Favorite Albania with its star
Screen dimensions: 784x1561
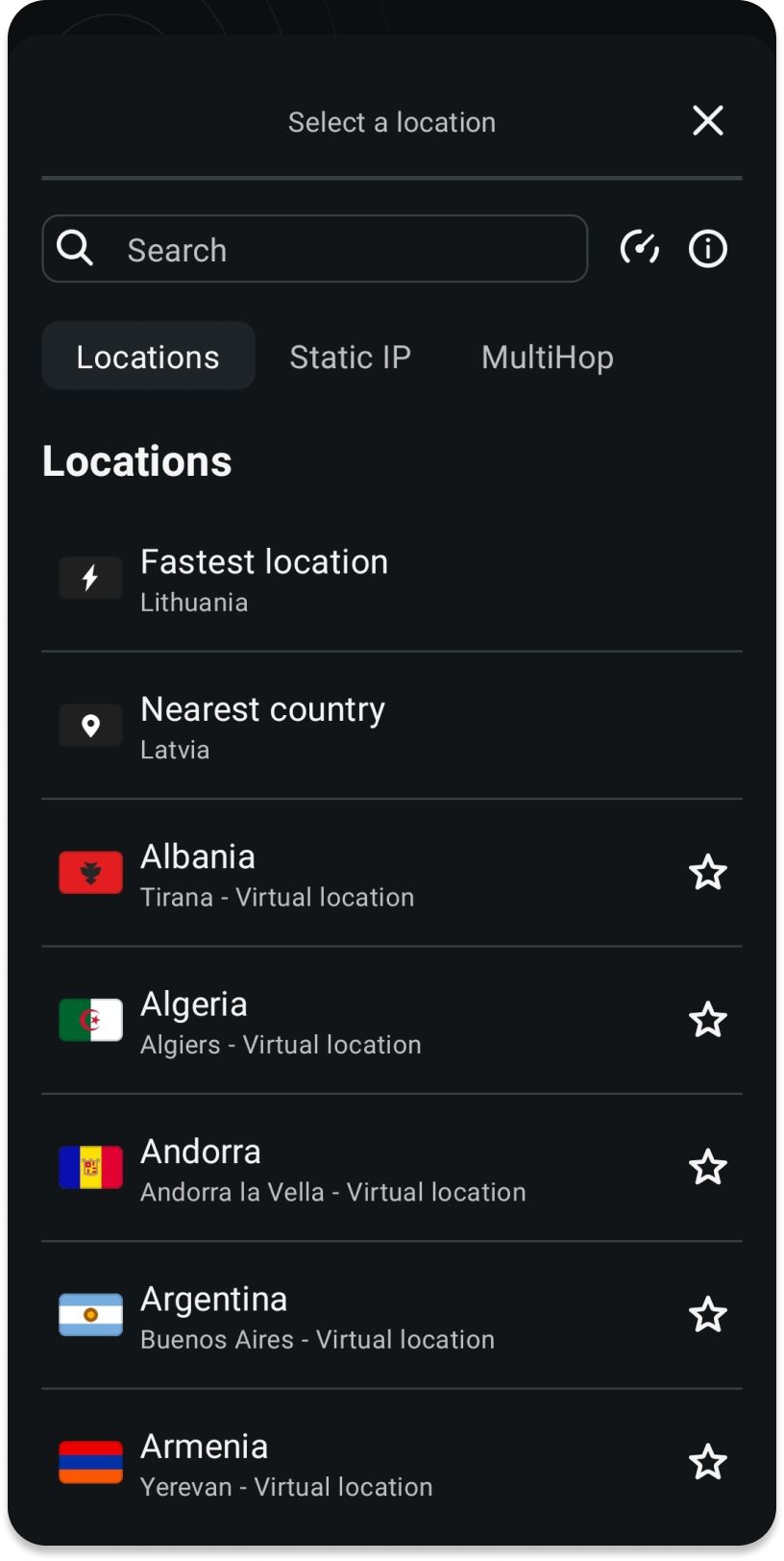[x=708, y=873]
